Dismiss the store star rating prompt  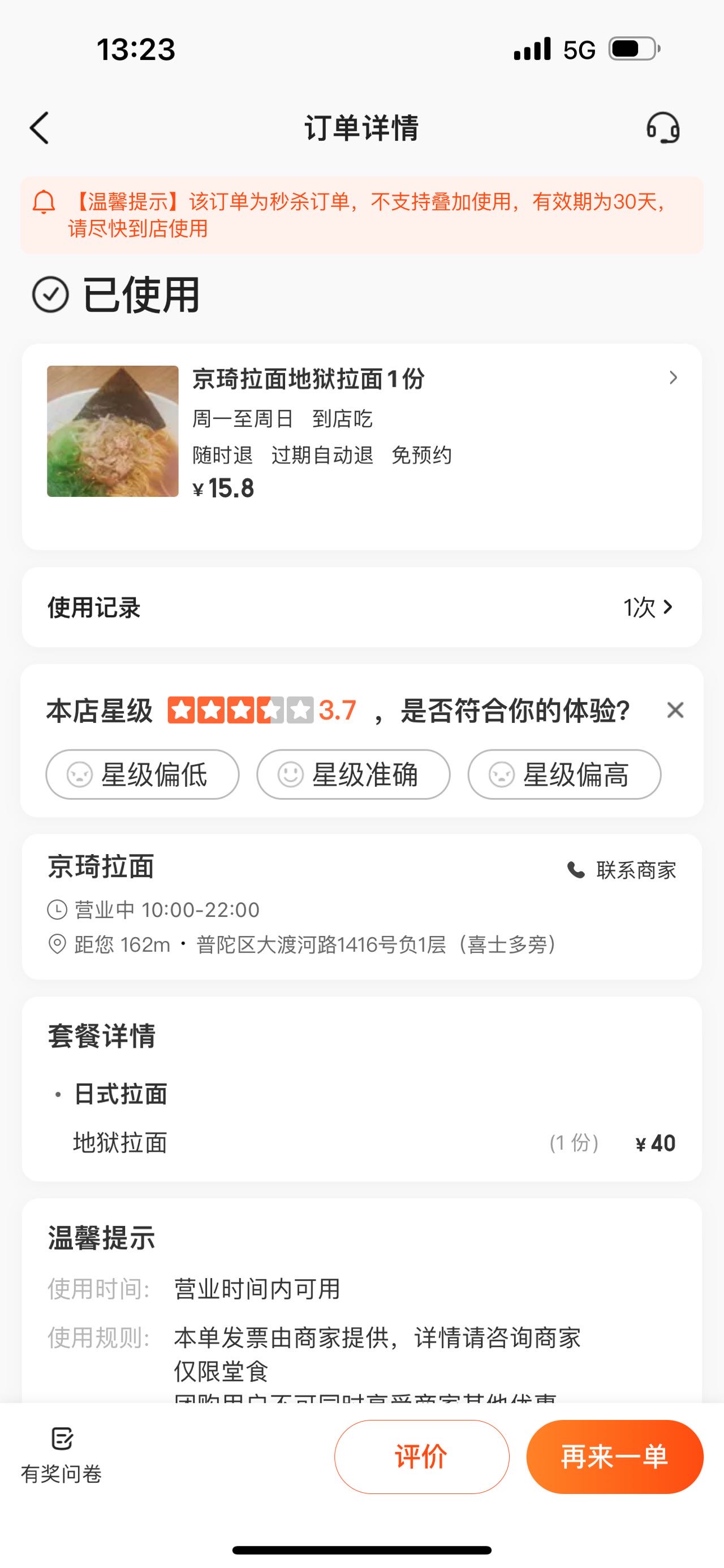click(675, 710)
